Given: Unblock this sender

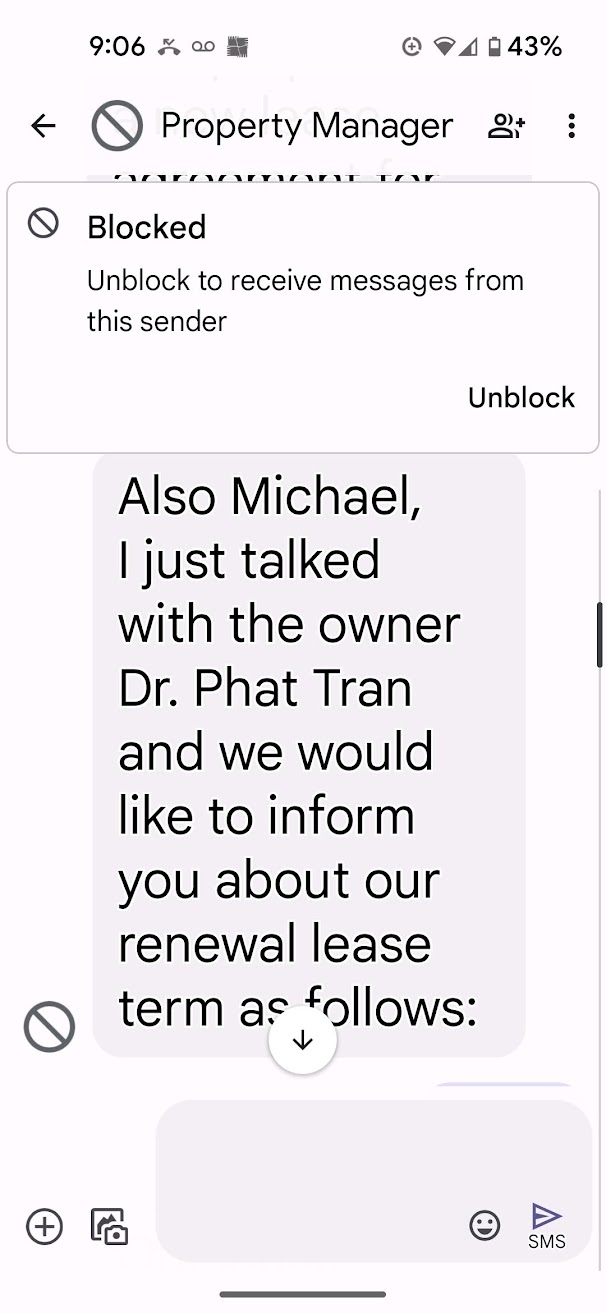Looking at the screenshot, I should tap(521, 398).
